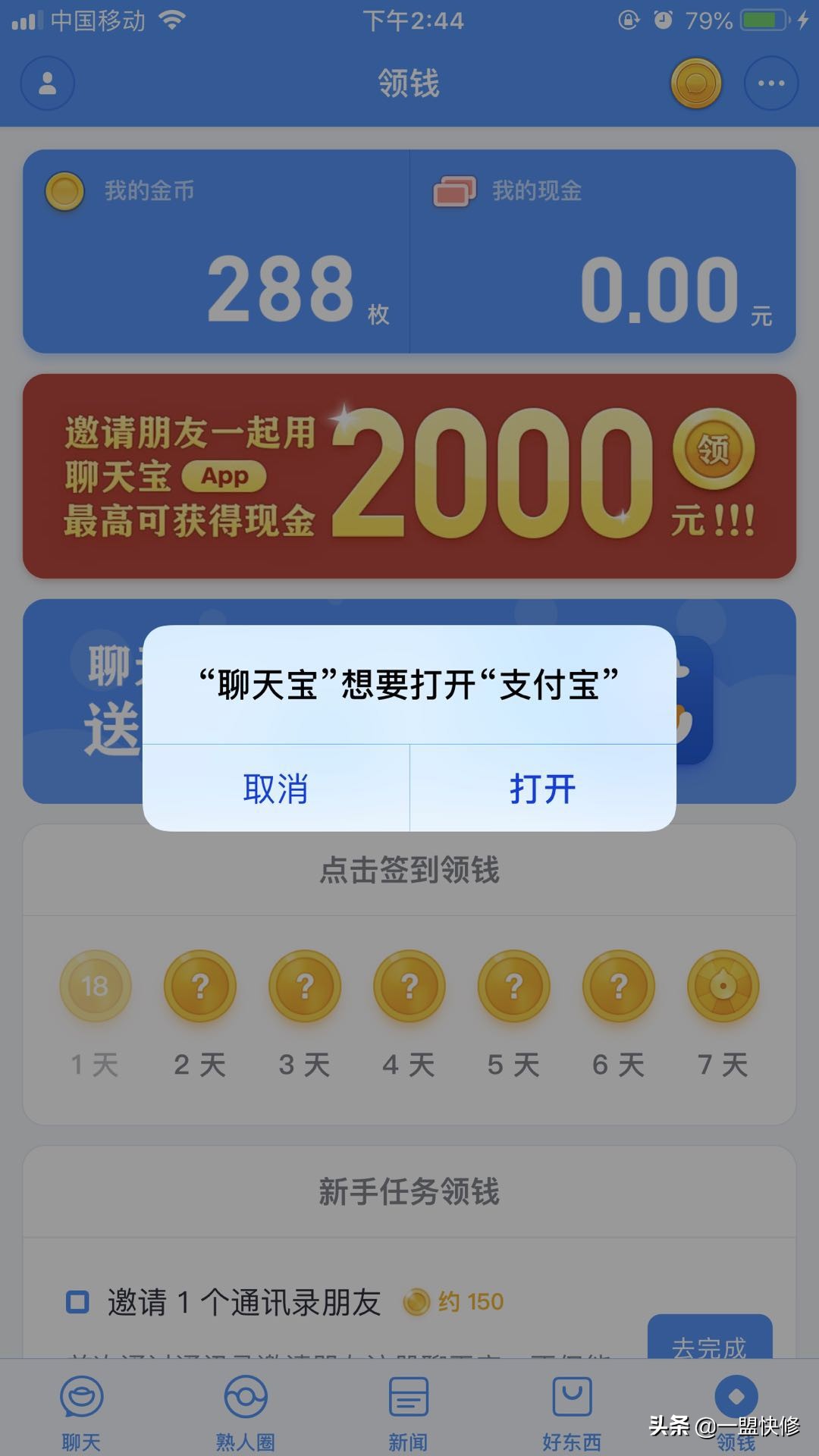Expand the 点击签到领钱 sign-in section
This screenshot has height=1456, width=819.
(x=409, y=870)
